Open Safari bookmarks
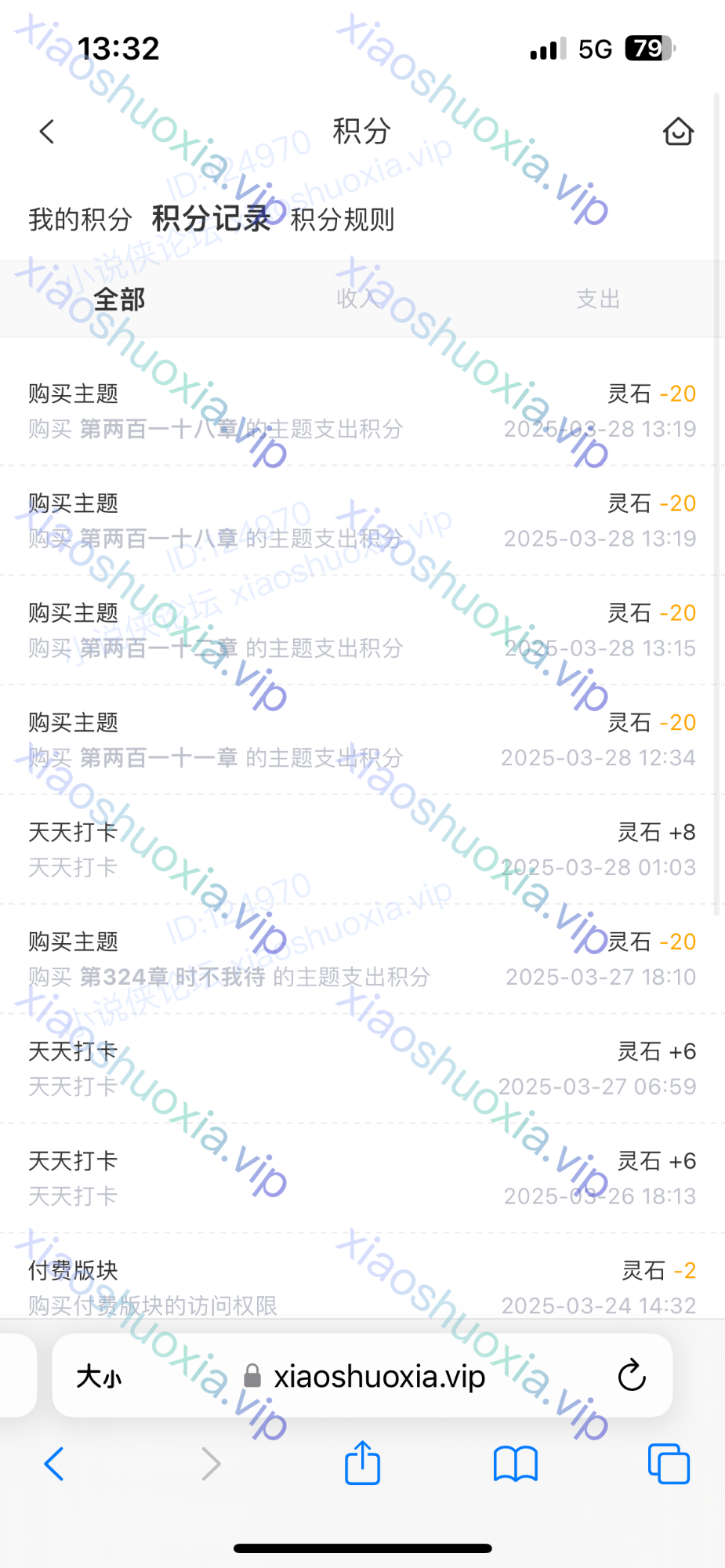This screenshot has width=725, height=1568. click(x=515, y=1463)
